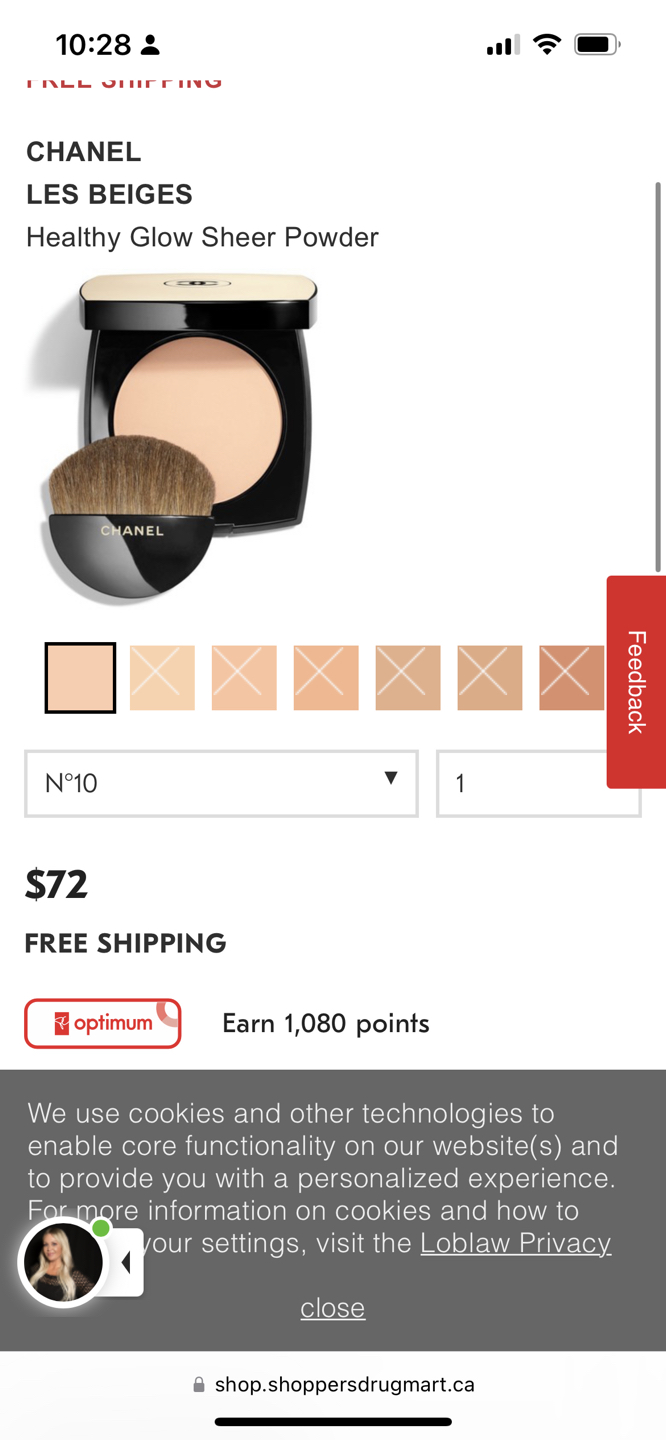Screen dimensions: 666x1440
Task: Open the red Feedback side tab
Action: pyautogui.click(x=636, y=682)
